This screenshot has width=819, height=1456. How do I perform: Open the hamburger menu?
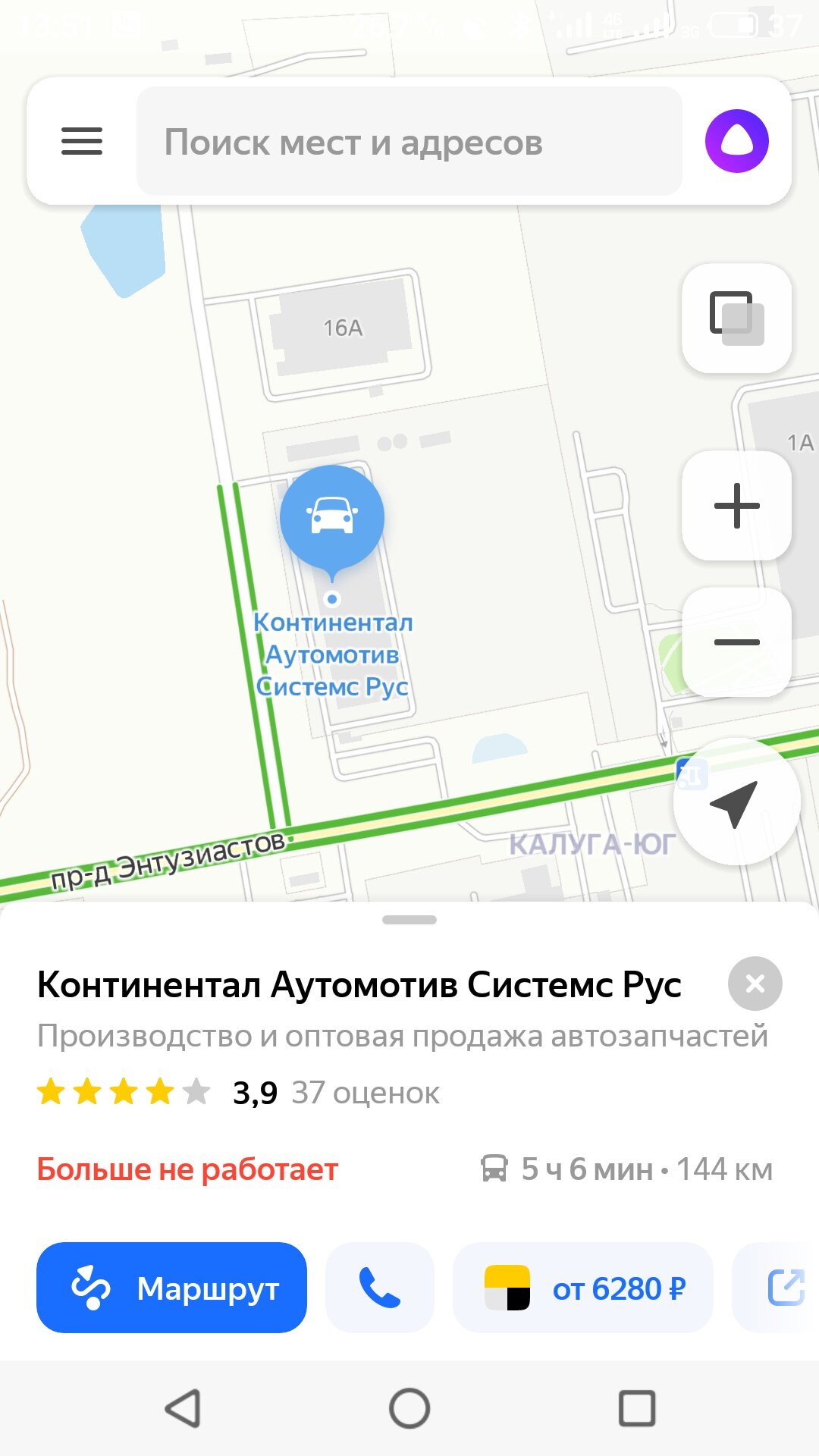pyautogui.click(x=82, y=141)
